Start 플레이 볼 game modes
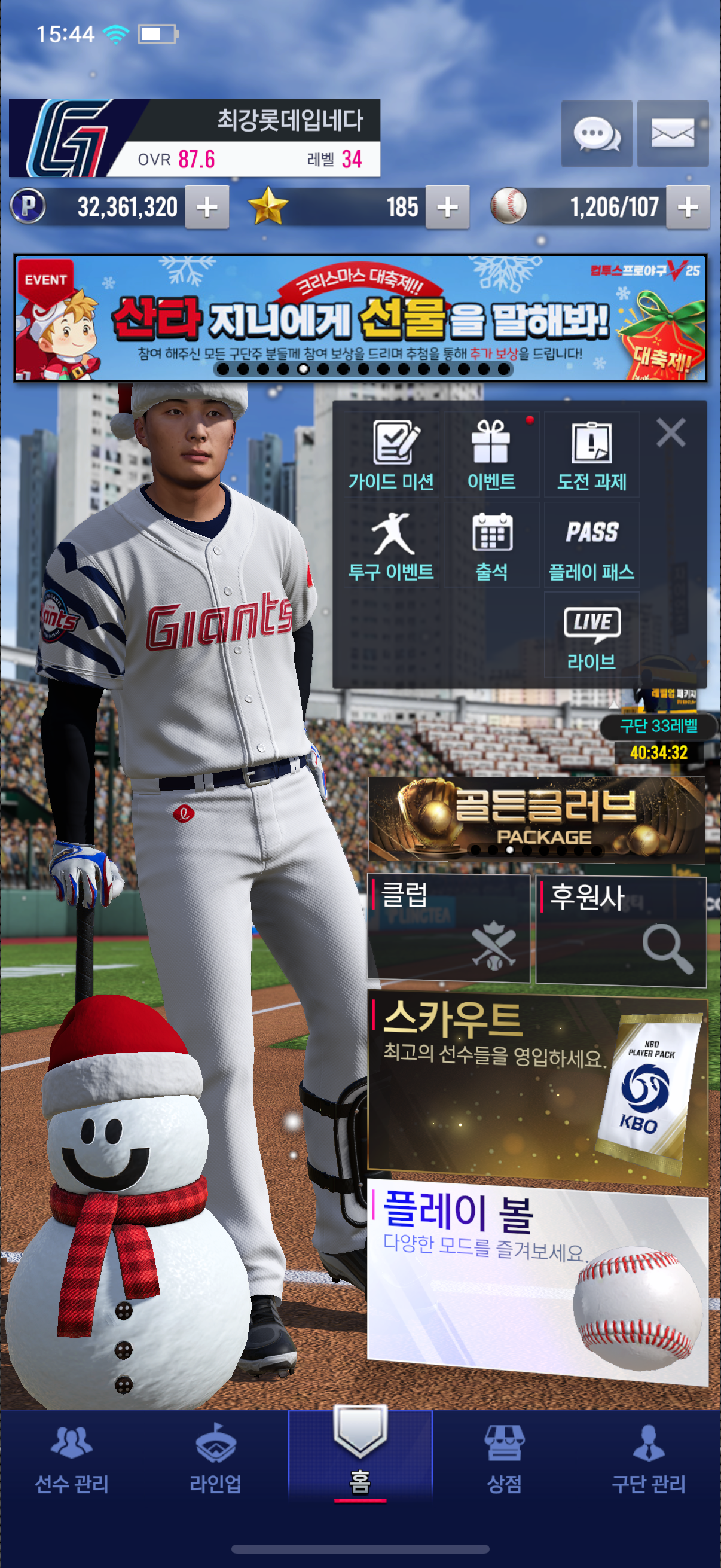 pos(537,1279)
